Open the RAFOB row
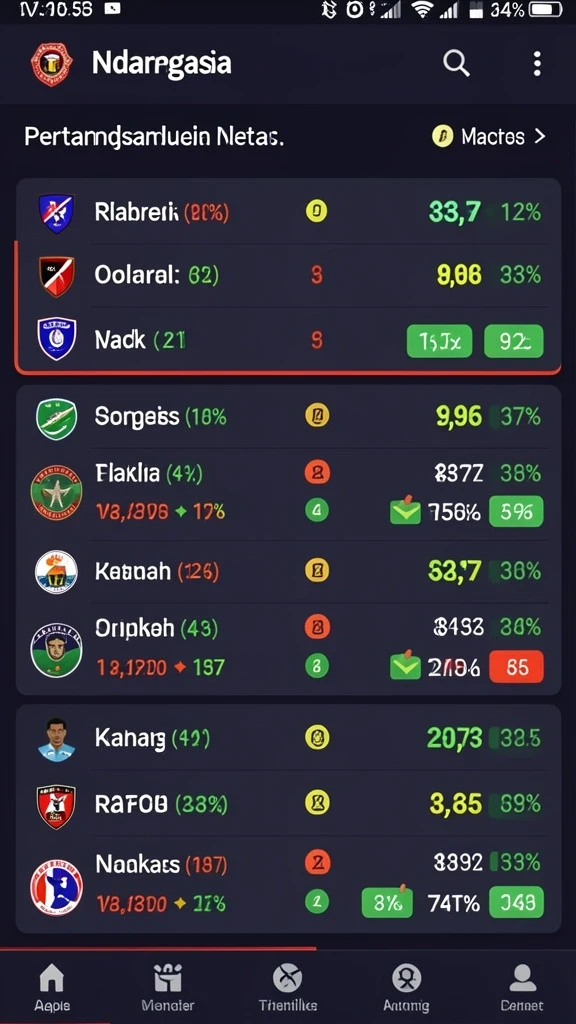Screen dimensions: 576x1024 (288, 804)
